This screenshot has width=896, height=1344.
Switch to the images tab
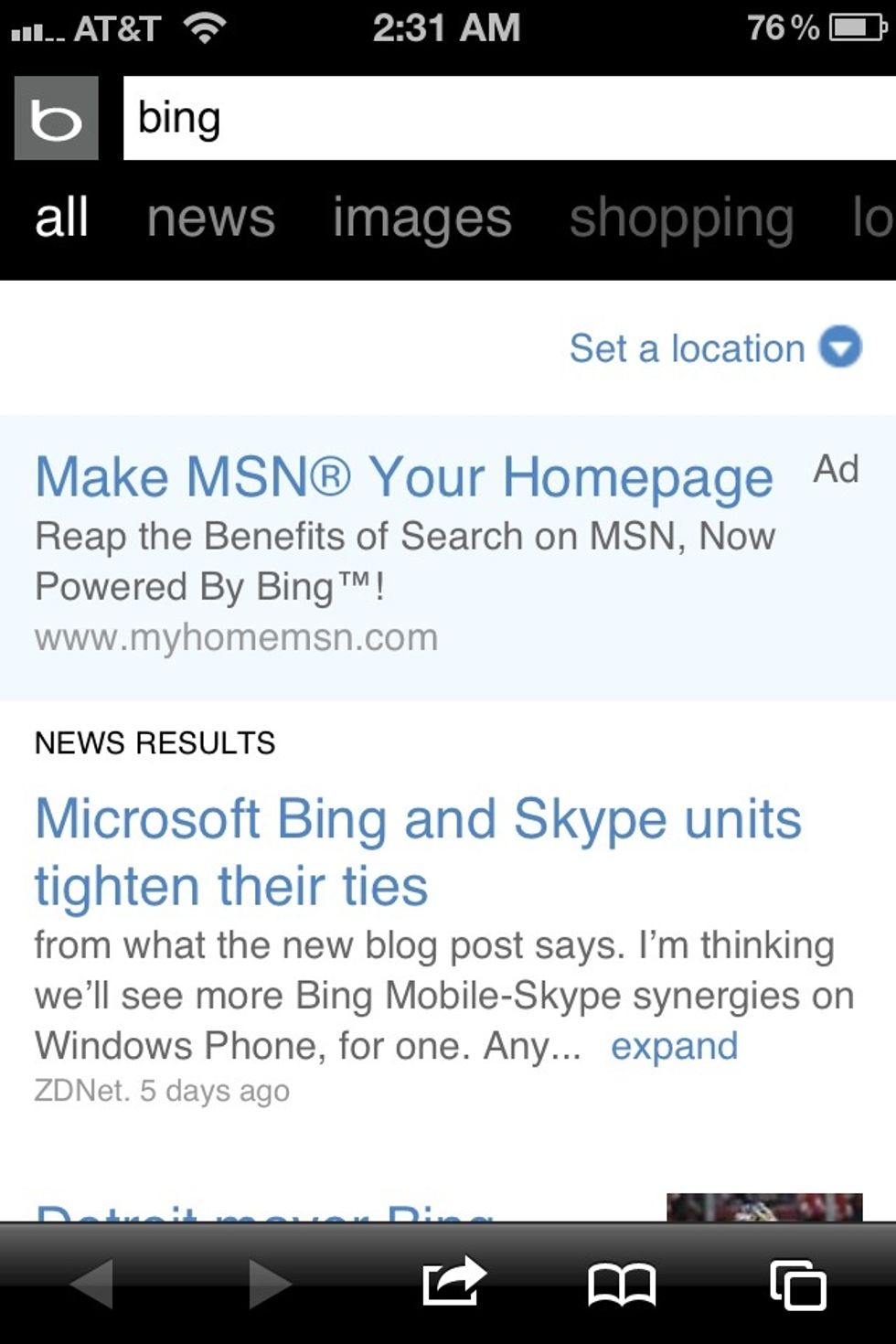[x=421, y=219]
